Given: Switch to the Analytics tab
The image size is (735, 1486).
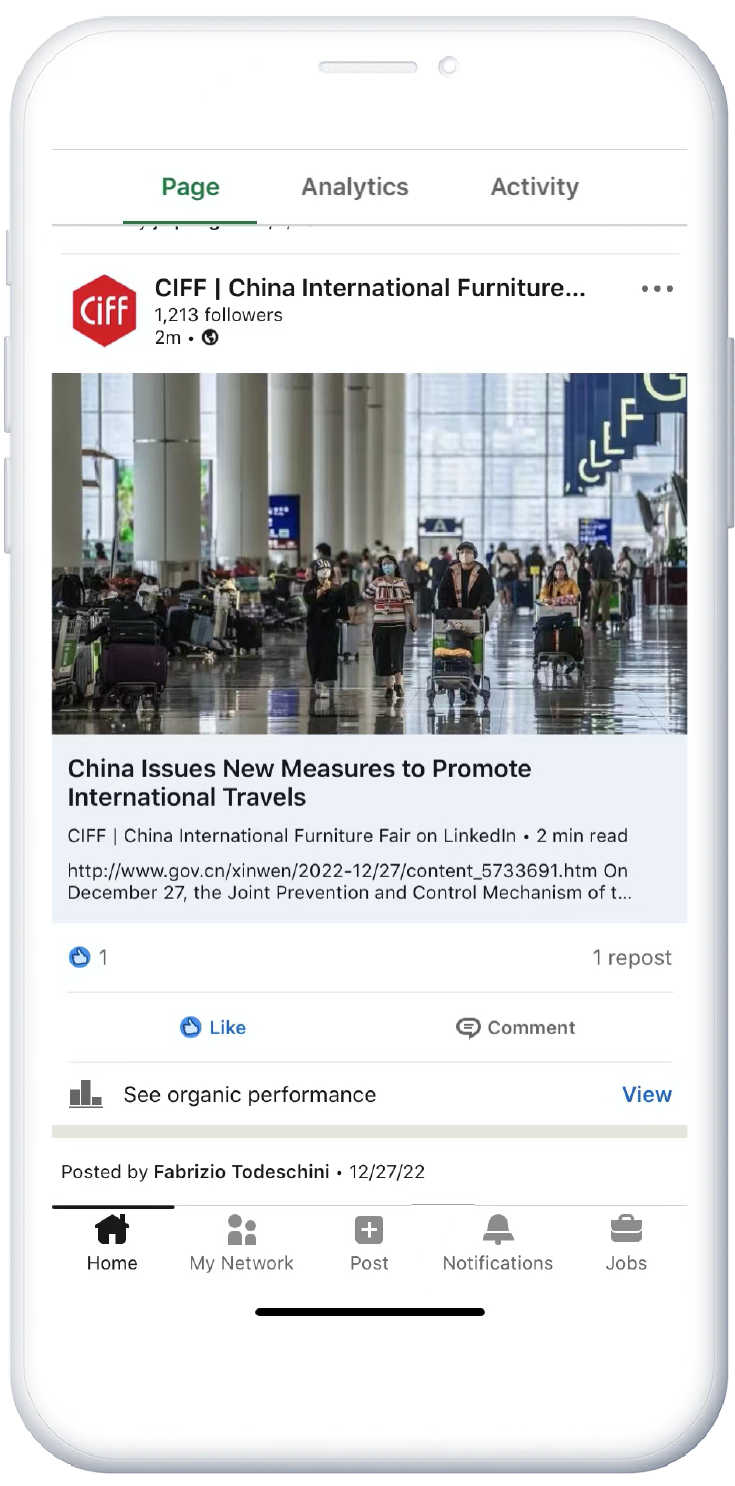Looking at the screenshot, I should pos(354,187).
